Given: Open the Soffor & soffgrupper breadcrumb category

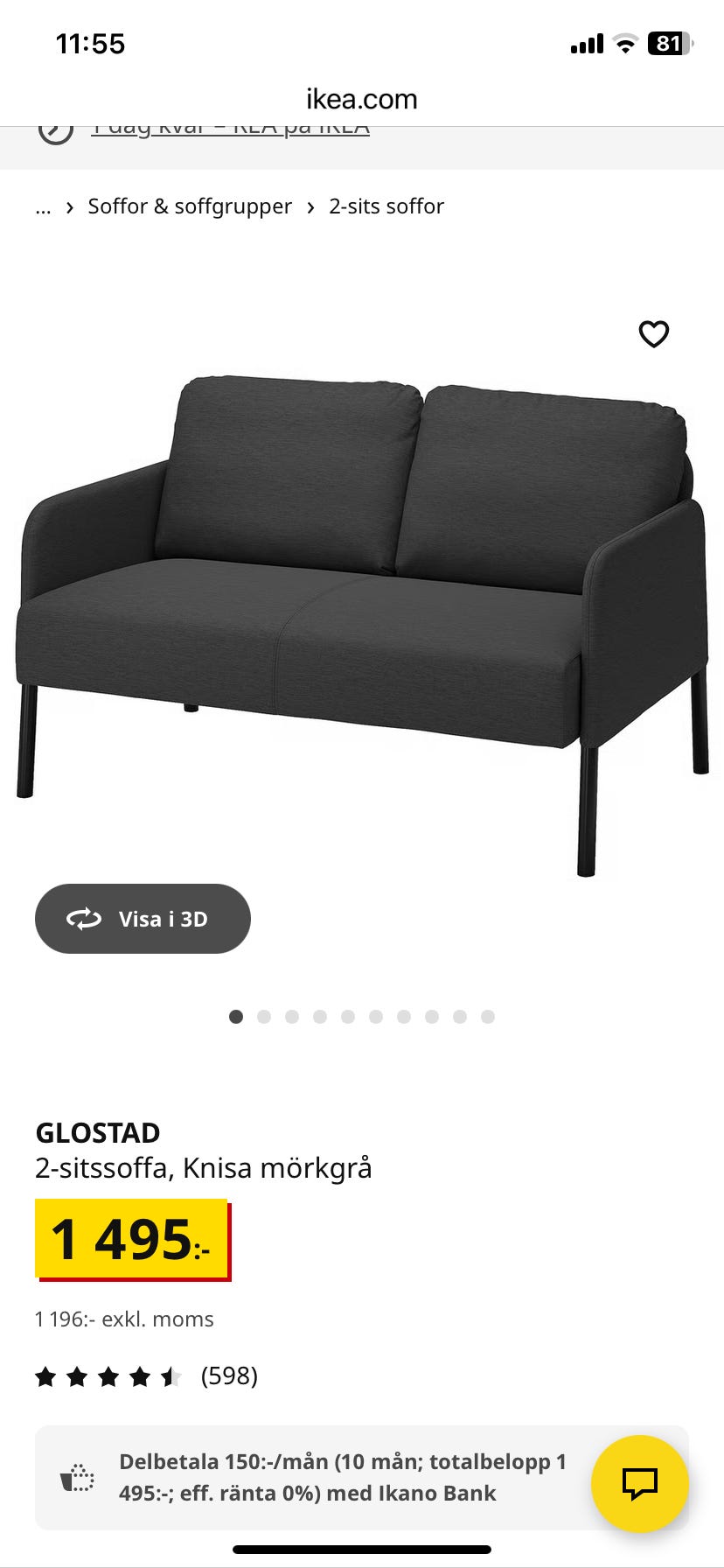Looking at the screenshot, I should pos(189,206).
